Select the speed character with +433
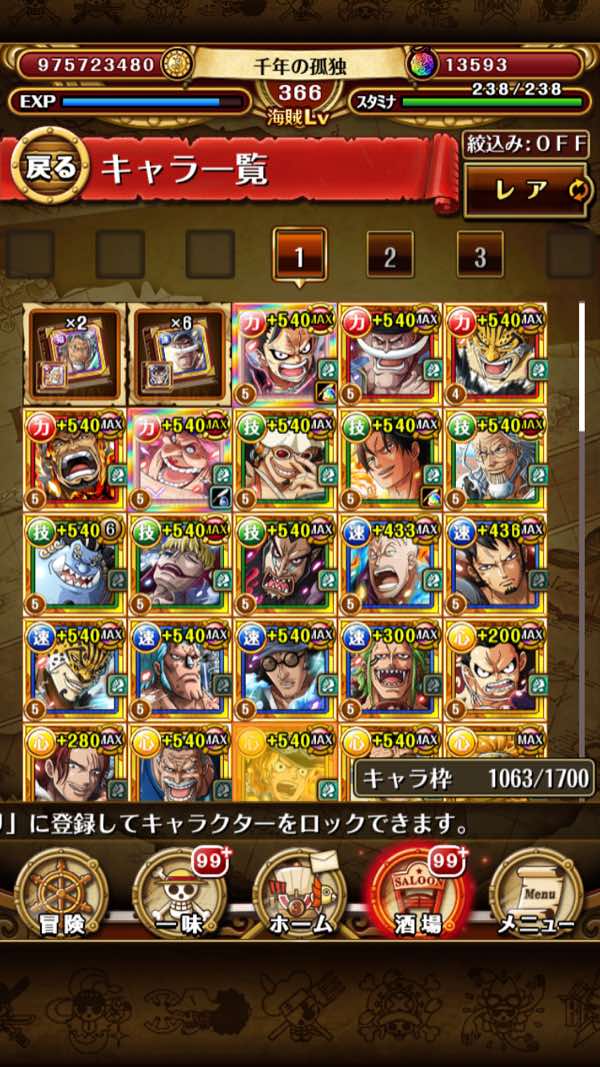 (x=389, y=562)
